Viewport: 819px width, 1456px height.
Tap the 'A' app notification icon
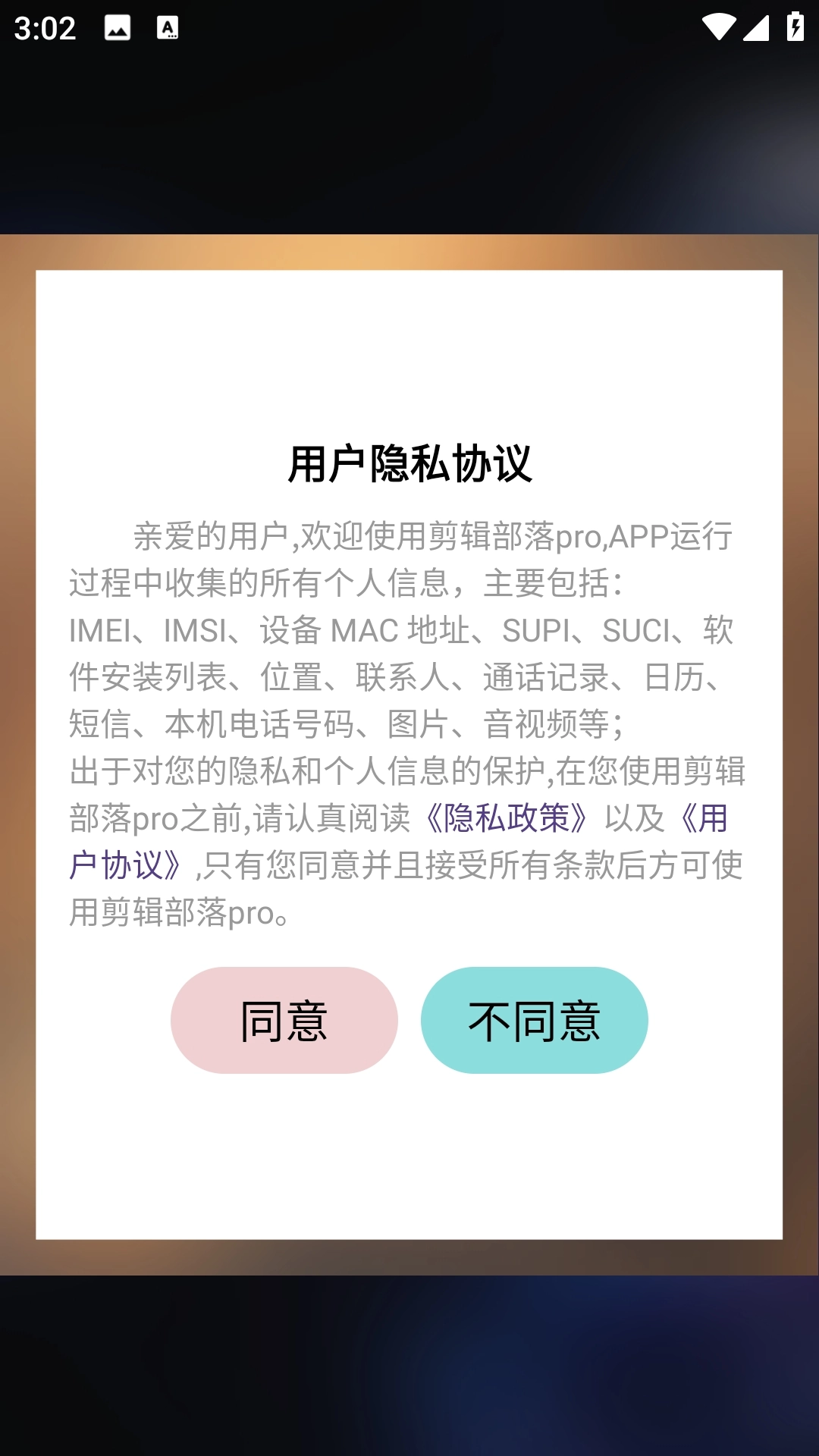(x=168, y=29)
